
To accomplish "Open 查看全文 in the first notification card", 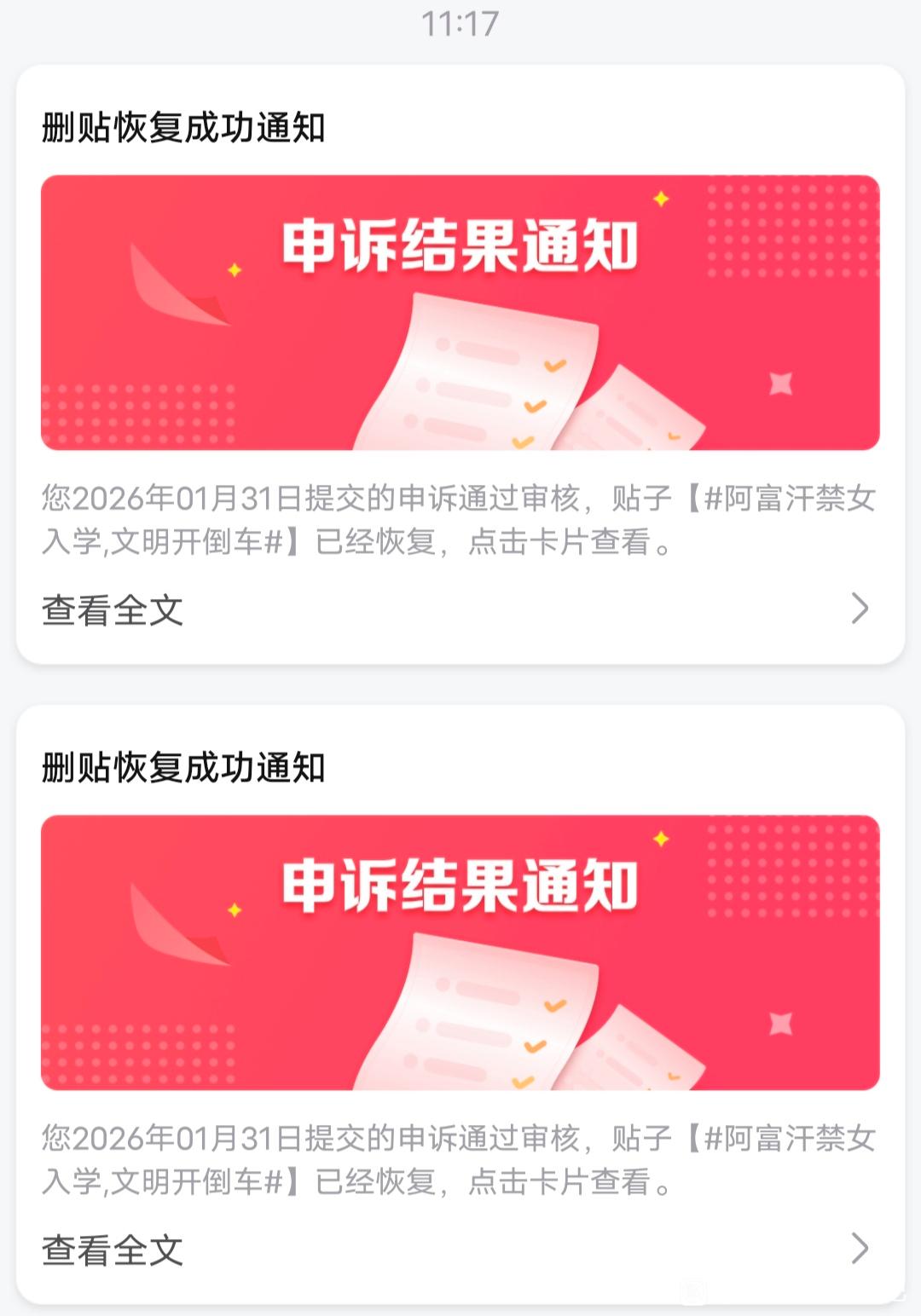I will point(113,610).
